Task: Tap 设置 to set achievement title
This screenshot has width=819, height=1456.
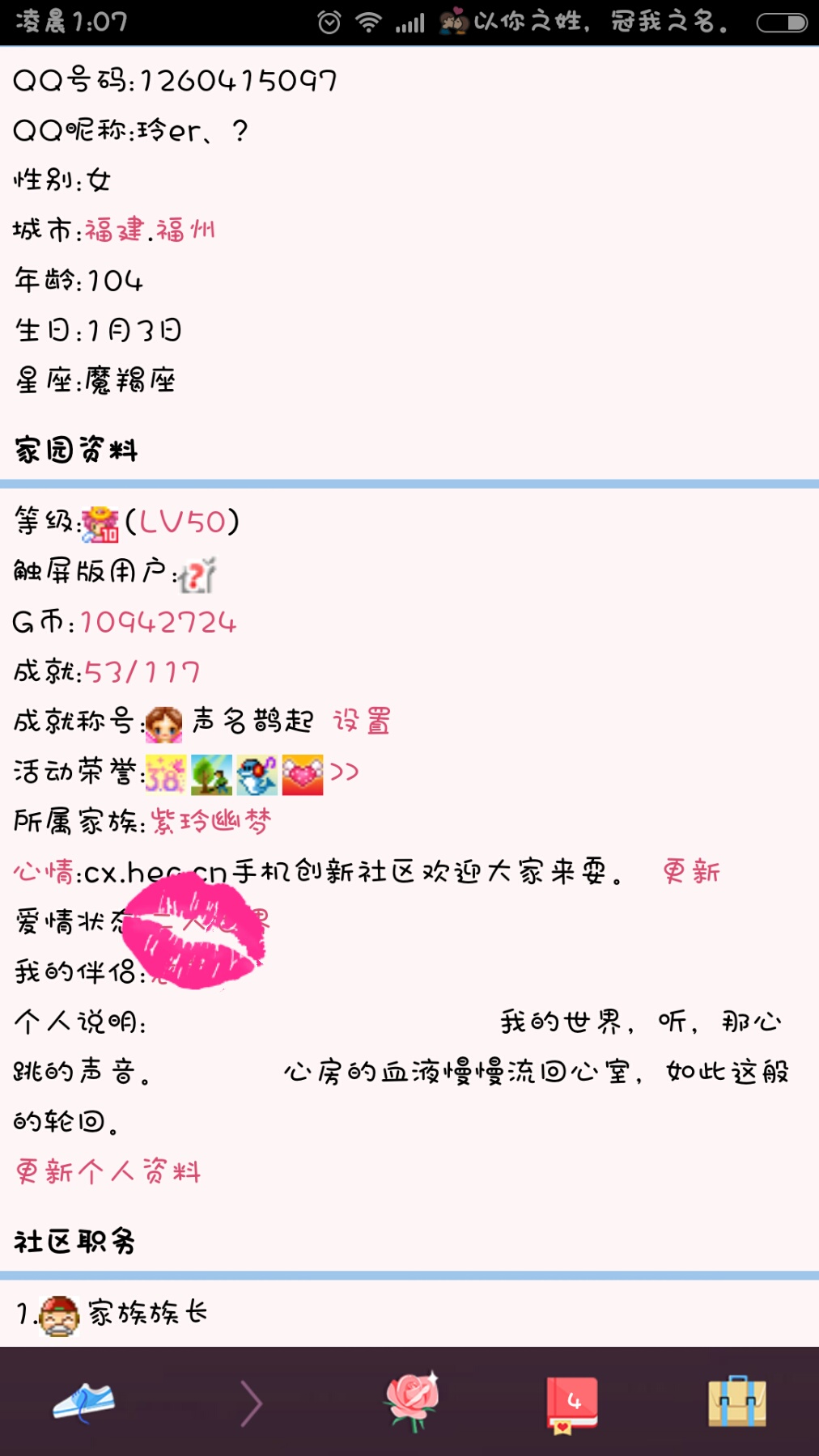Action: (362, 721)
